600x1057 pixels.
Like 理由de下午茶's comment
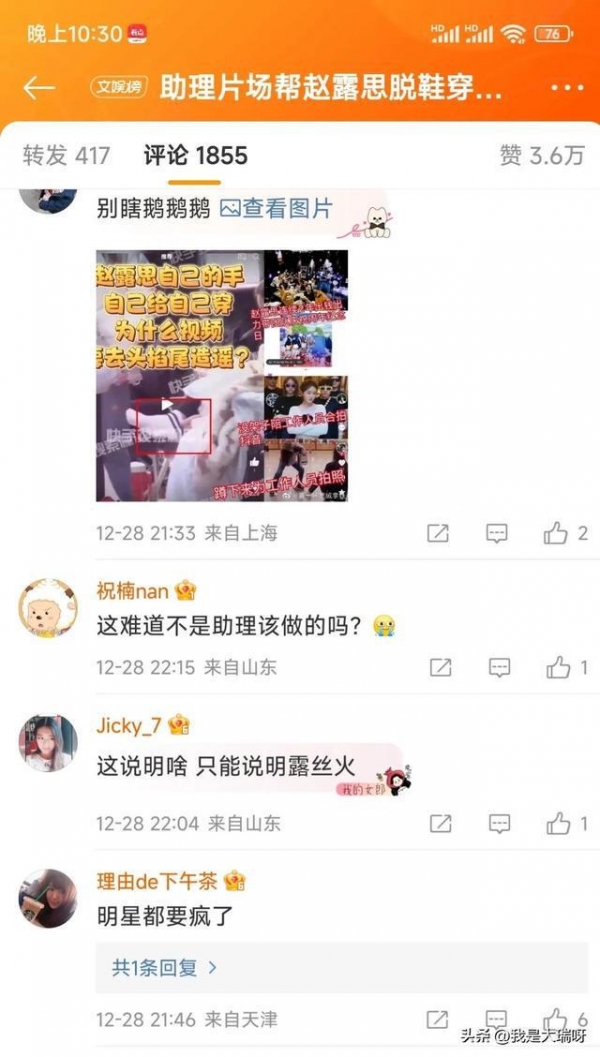pyautogui.click(x=556, y=1019)
